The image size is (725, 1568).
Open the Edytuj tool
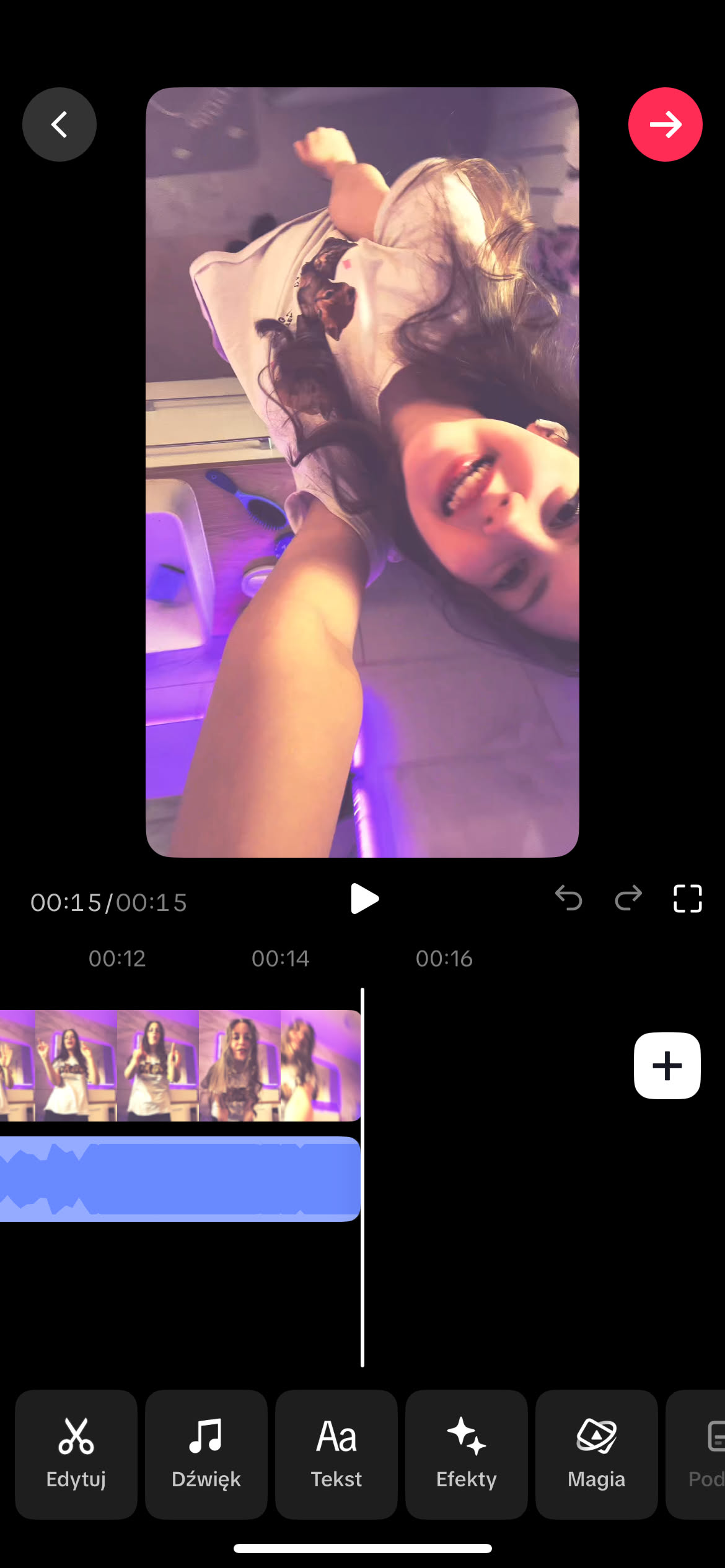[76, 1454]
